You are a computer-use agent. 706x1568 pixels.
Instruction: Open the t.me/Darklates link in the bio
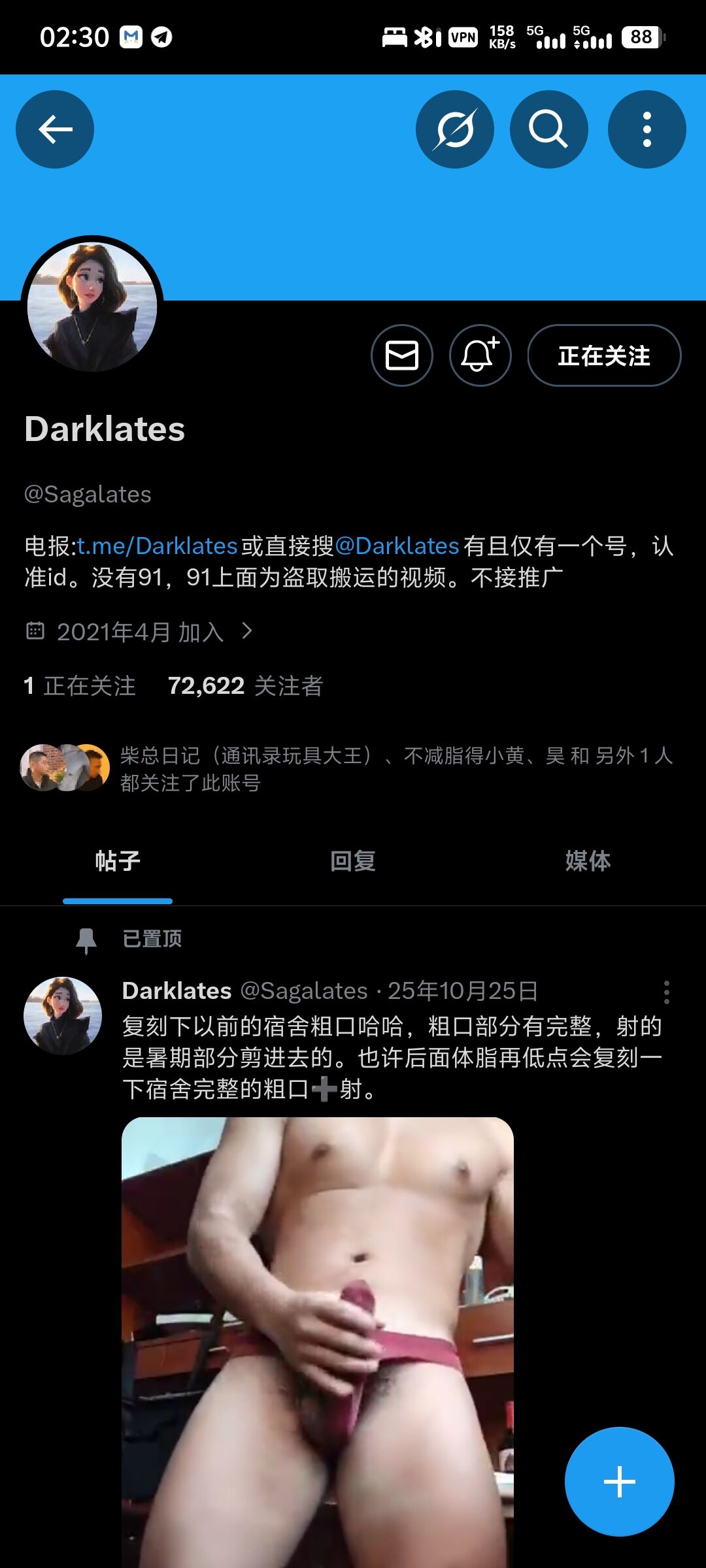pos(157,546)
